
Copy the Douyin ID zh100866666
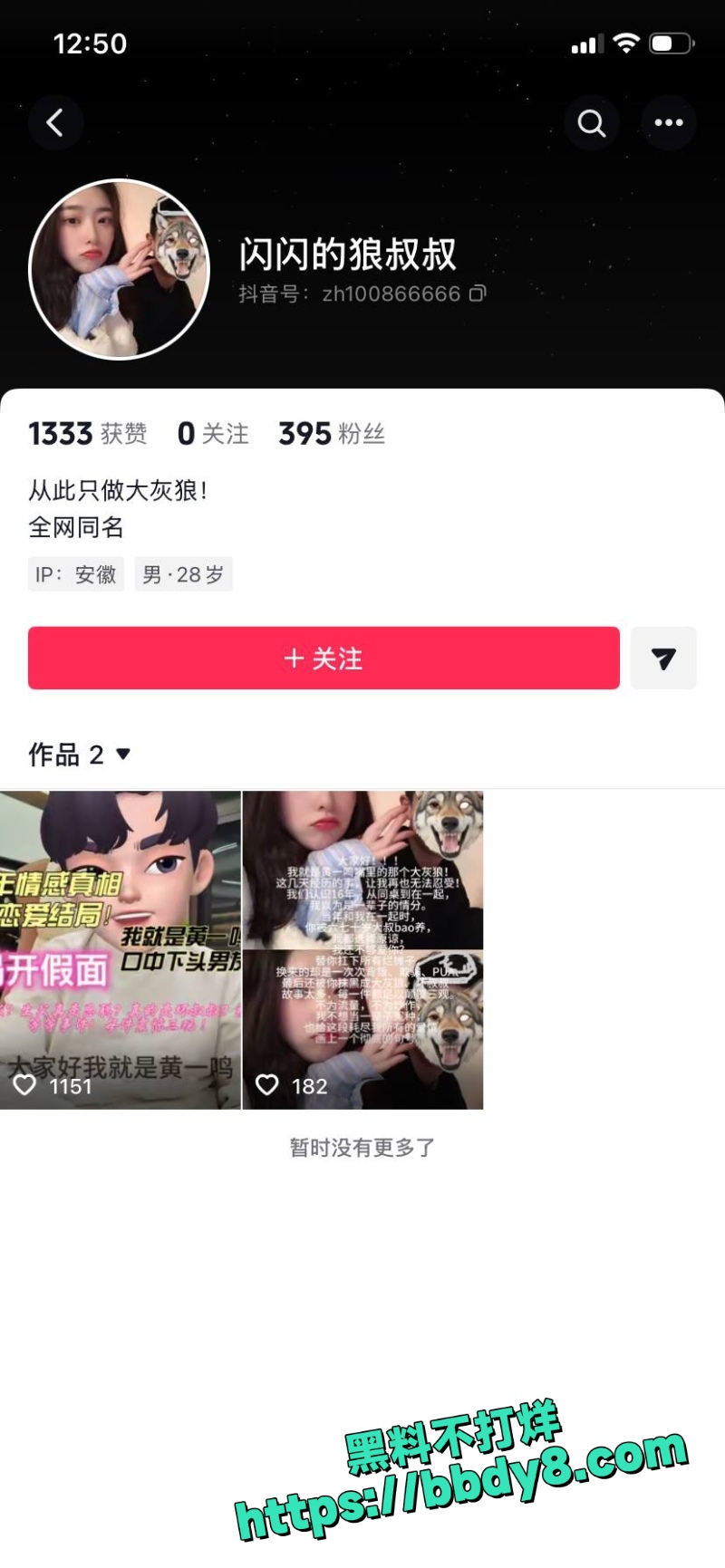click(x=478, y=293)
